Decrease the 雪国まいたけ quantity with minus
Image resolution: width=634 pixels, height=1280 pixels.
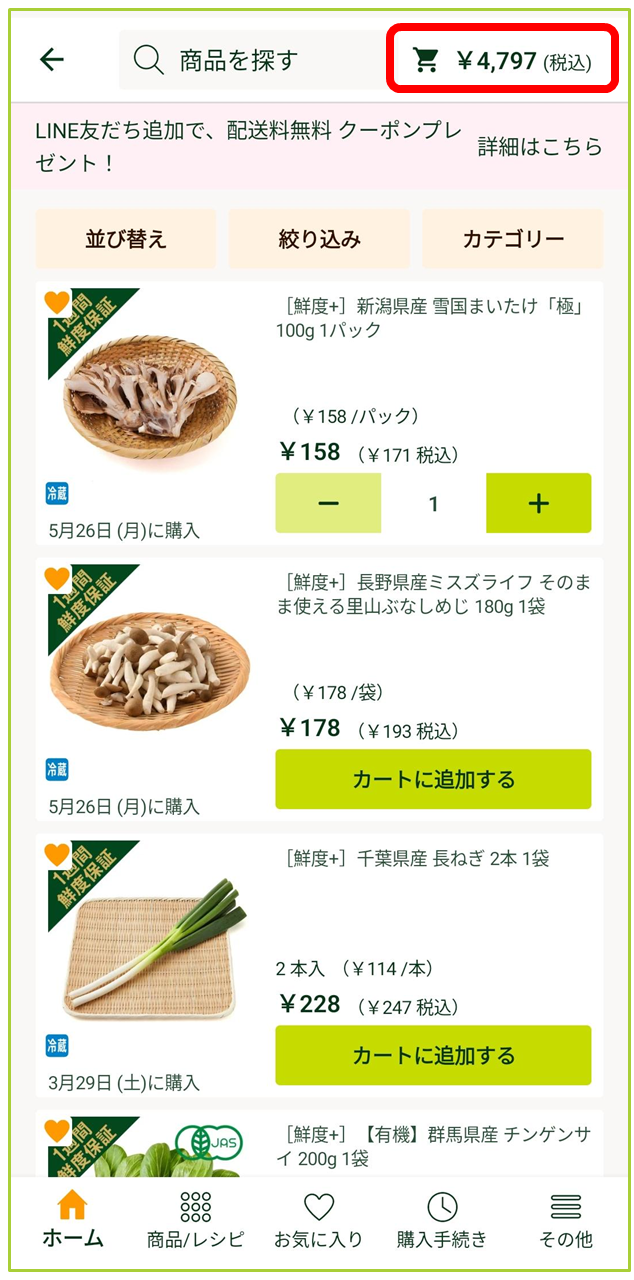328,503
